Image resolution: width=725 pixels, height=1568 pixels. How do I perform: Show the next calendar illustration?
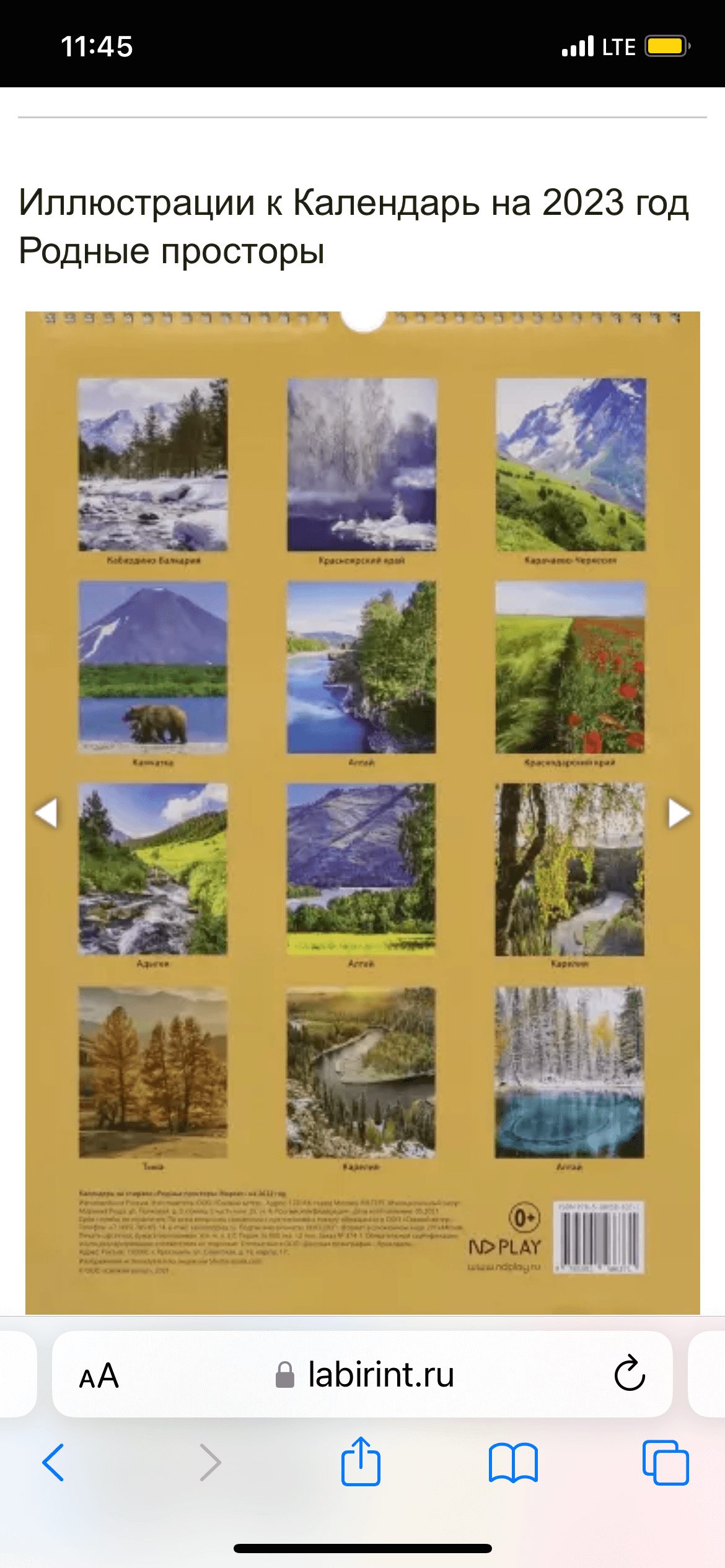(x=679, y=812)
